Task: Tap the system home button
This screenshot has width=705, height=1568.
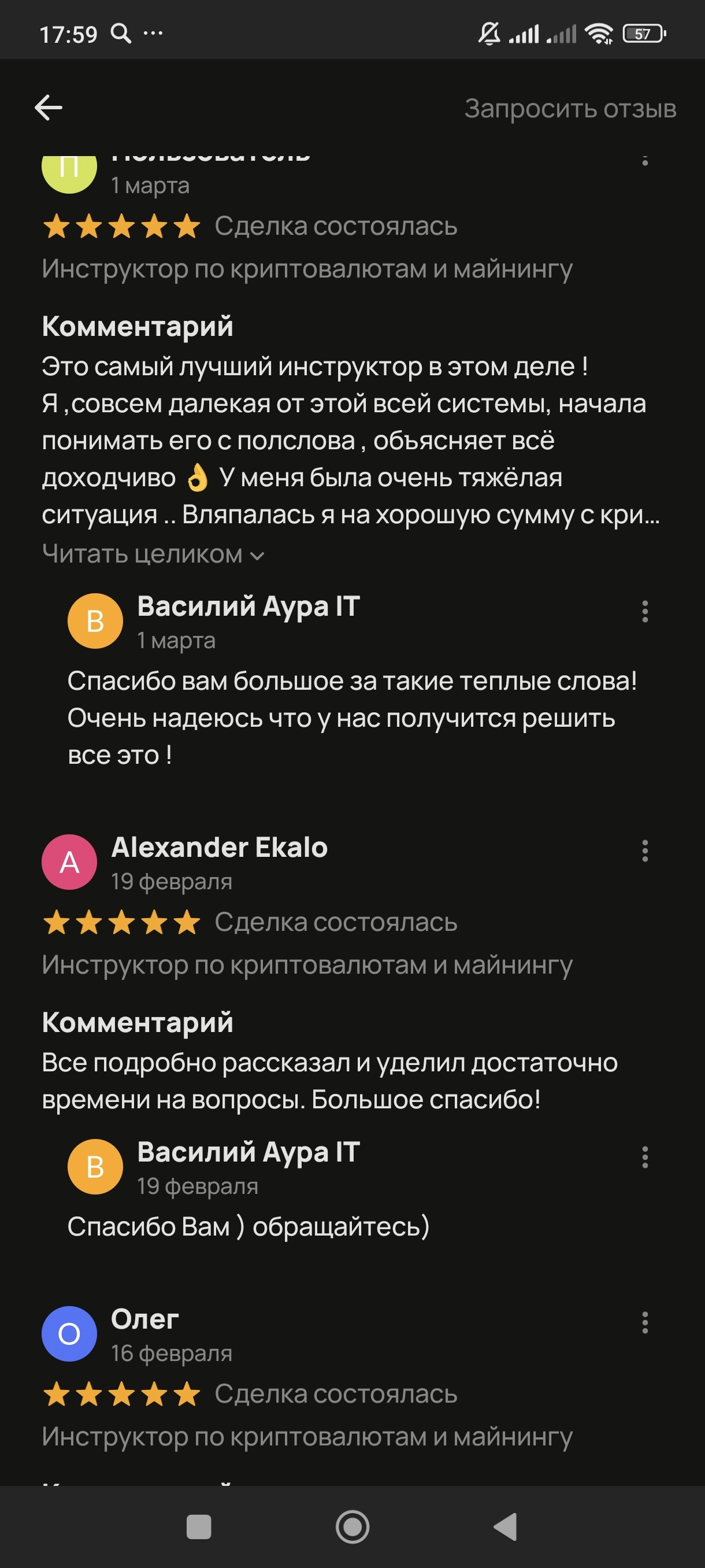Action: coord(352,1526)
